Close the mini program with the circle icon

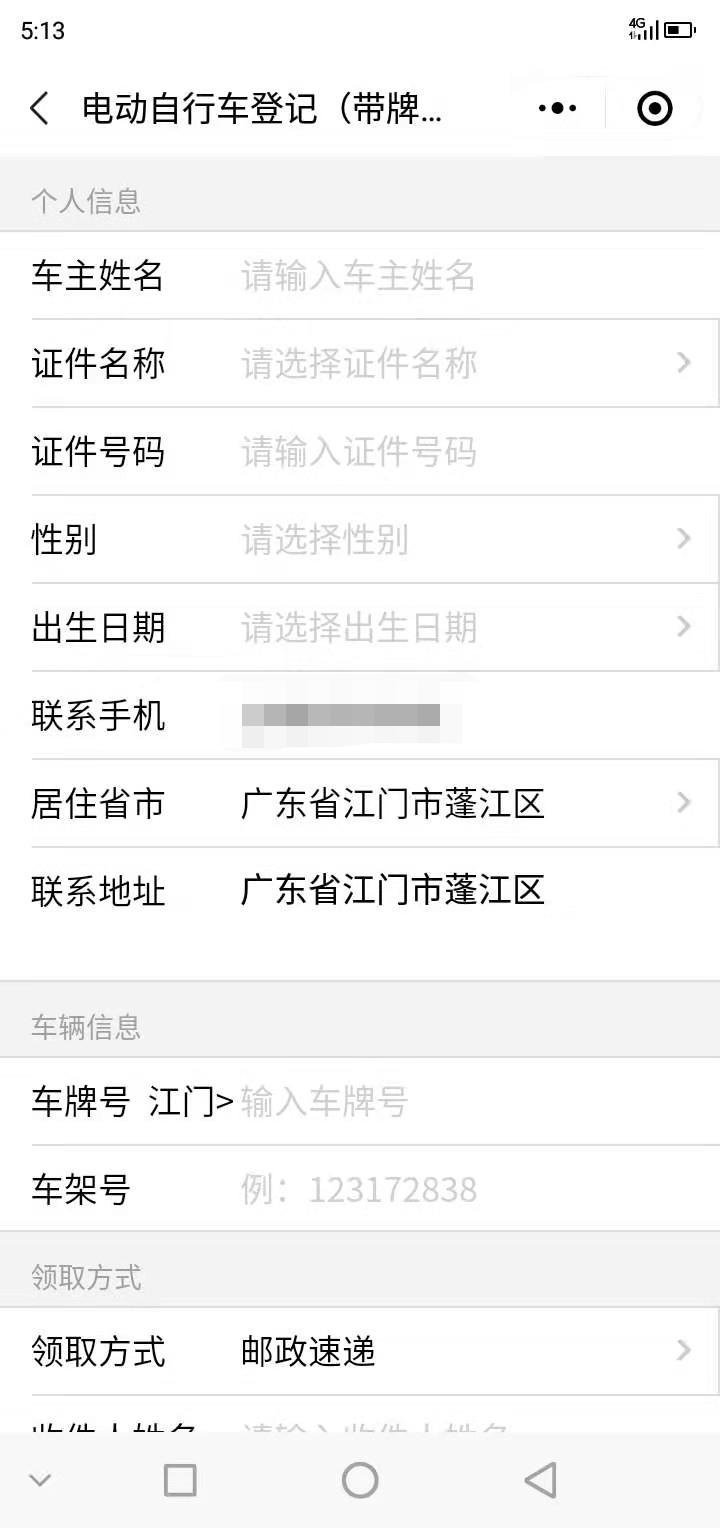click(655, 108)
